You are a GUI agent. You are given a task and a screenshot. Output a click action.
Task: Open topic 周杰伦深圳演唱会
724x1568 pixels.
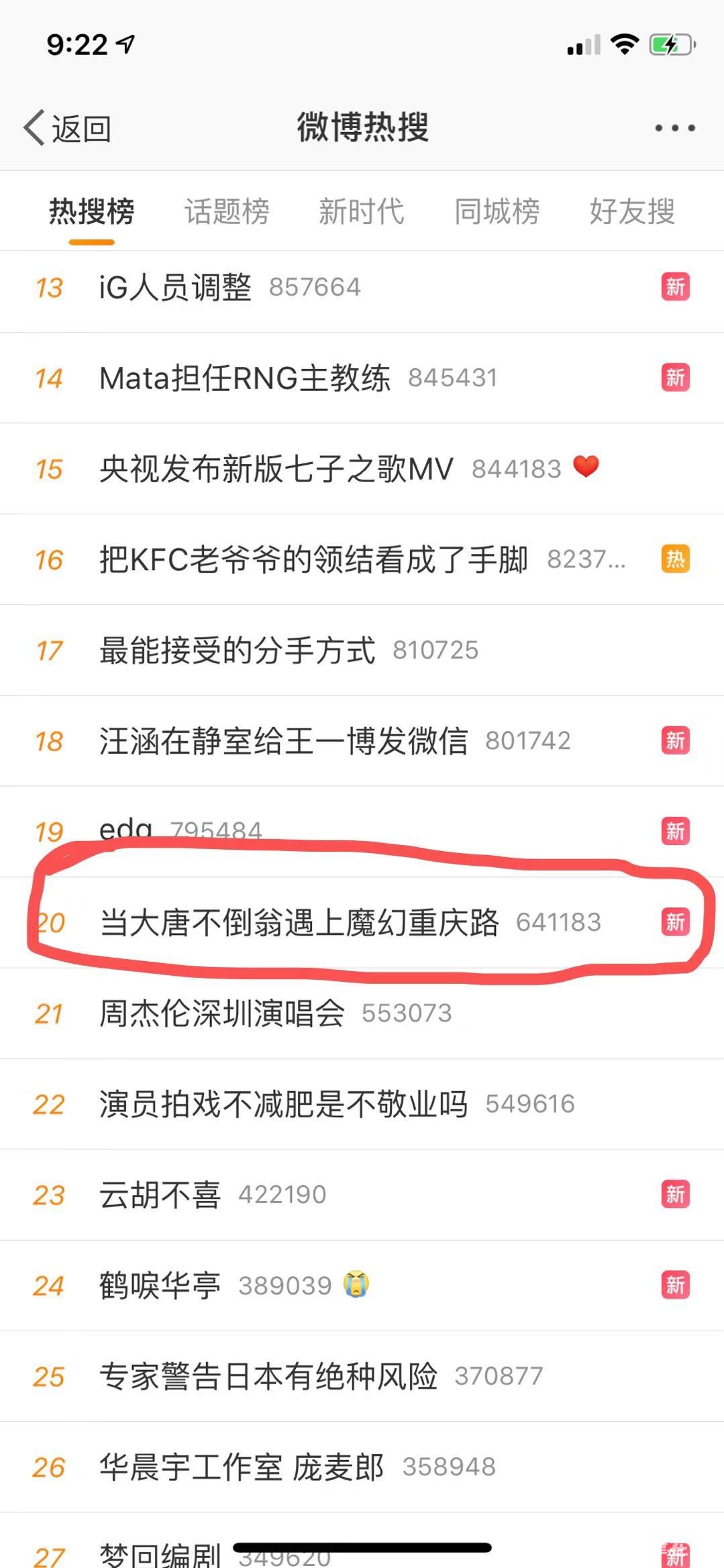click(x=221, y=1013)
